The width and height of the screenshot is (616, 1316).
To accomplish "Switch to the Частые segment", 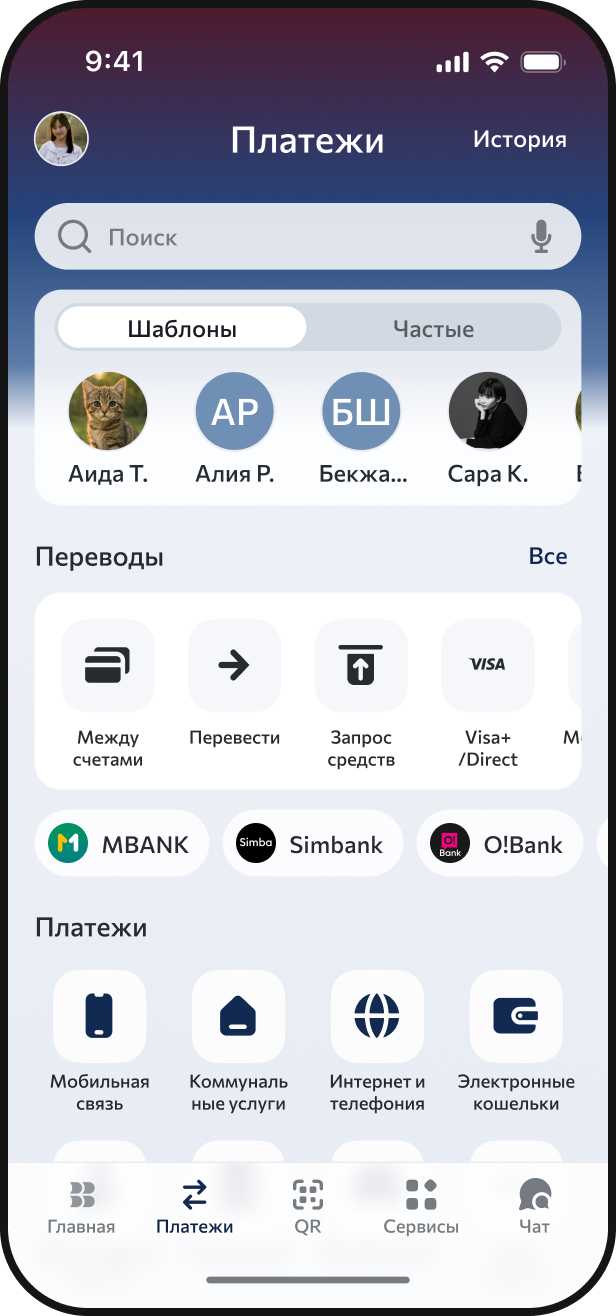I will pos(433,329).
